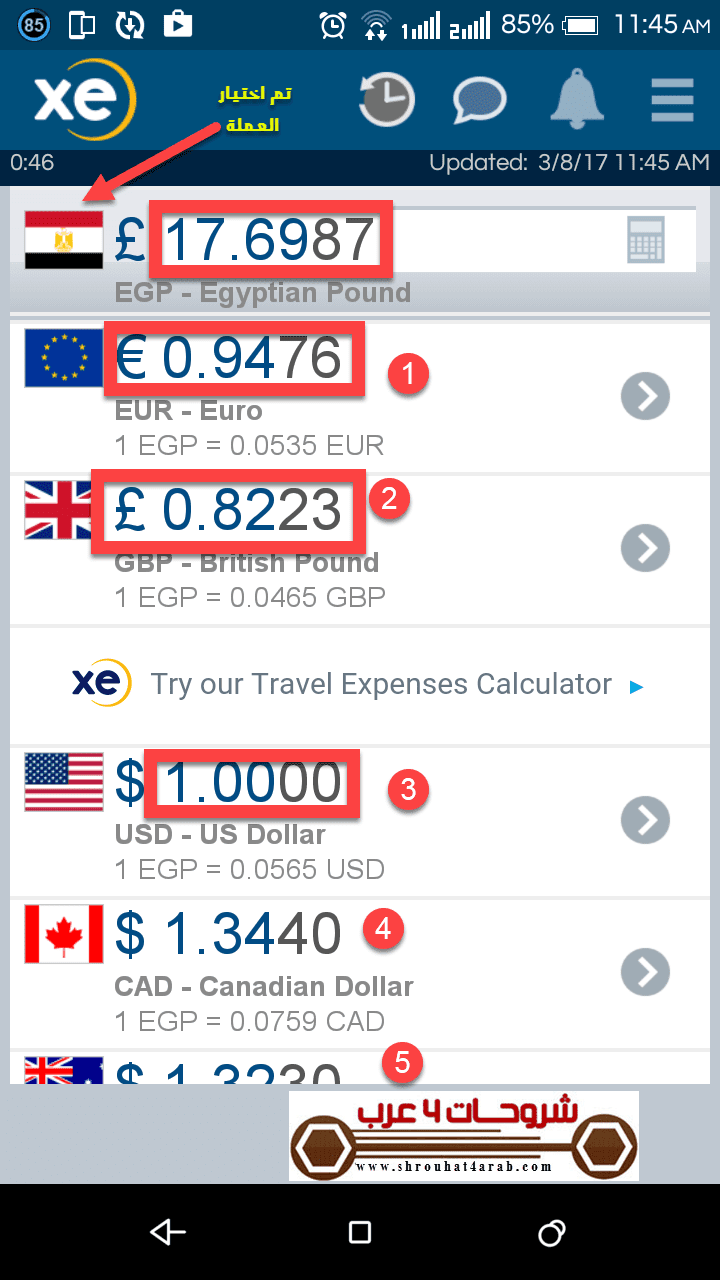720x1280 pixels.
Task: Select the Egyptian flag base currency
Action: tap(64, 240)
